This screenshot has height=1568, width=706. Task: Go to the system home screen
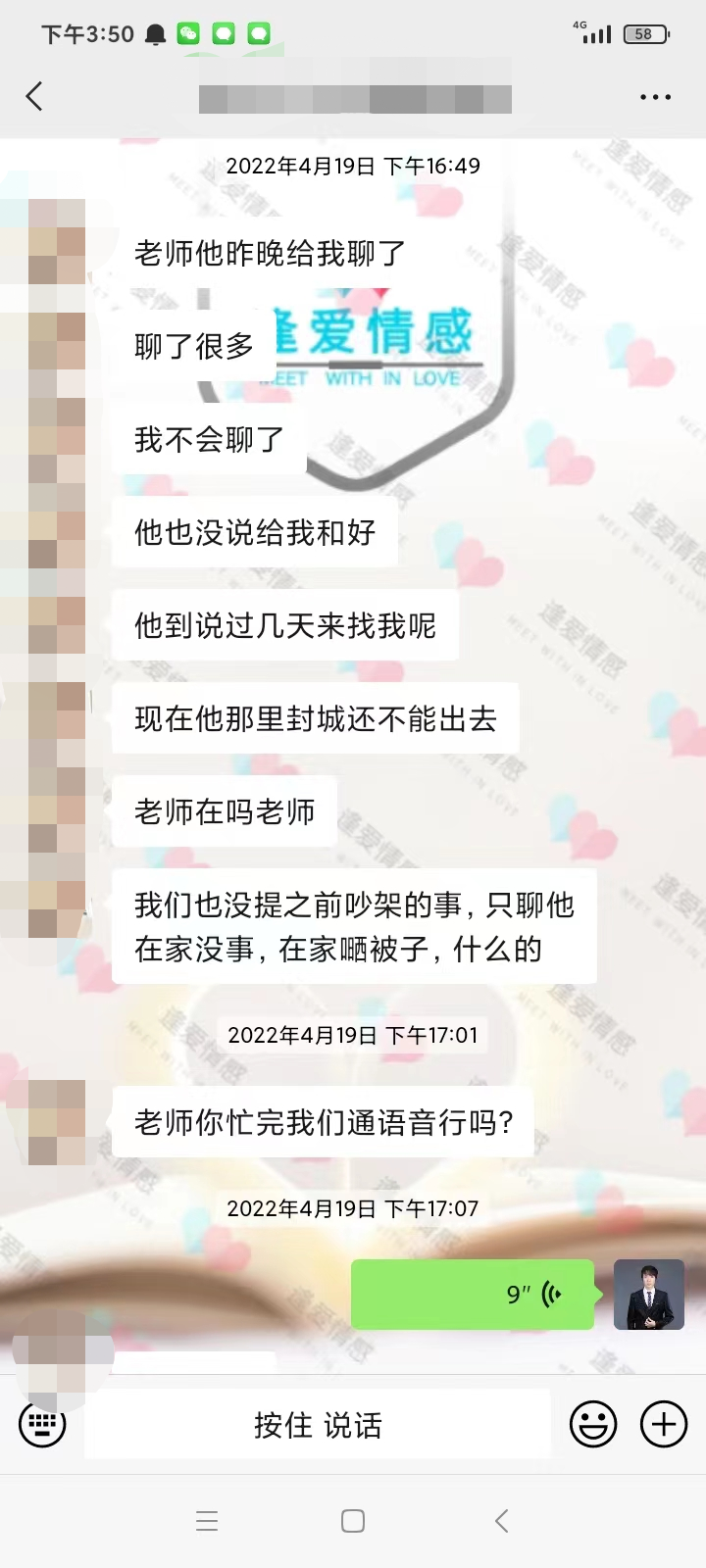[353, 1521]
